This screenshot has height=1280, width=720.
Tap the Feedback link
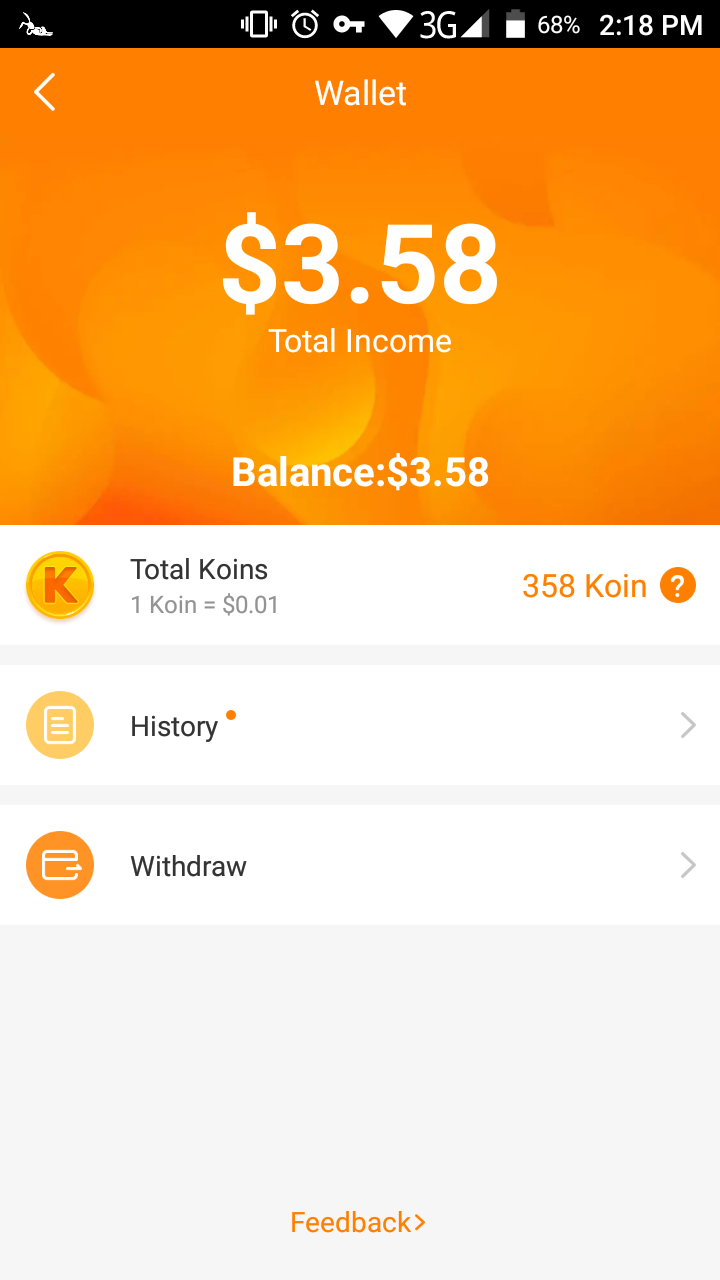tap(358, 1222)
